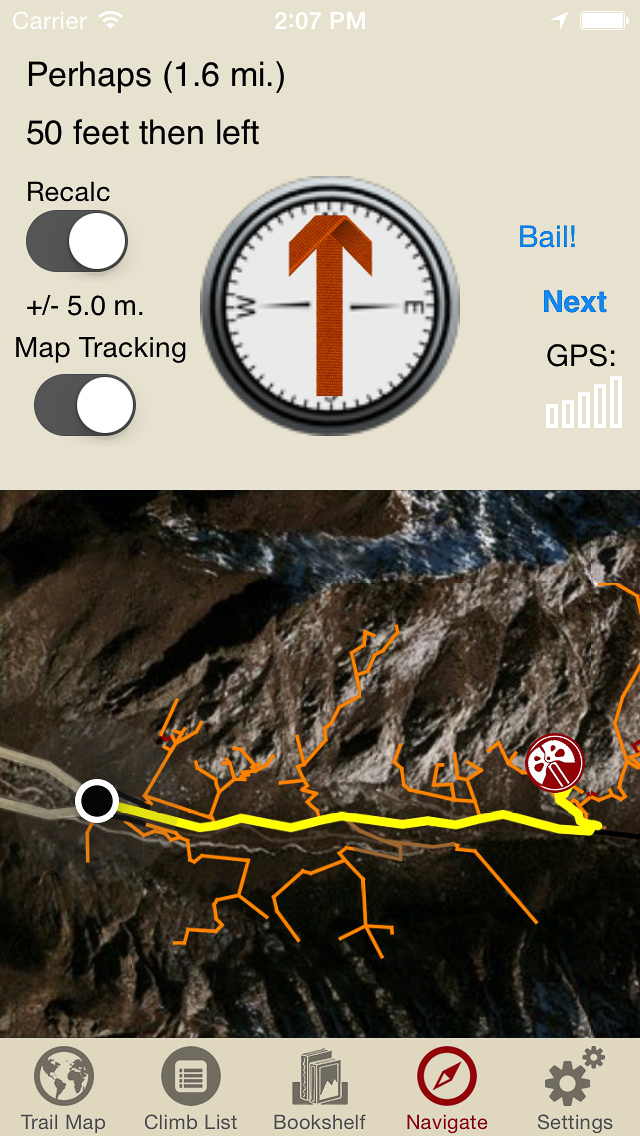Select the Navigate tab
The width and height of the screenshot is (640, 1136).
(x=447, y=1090)
